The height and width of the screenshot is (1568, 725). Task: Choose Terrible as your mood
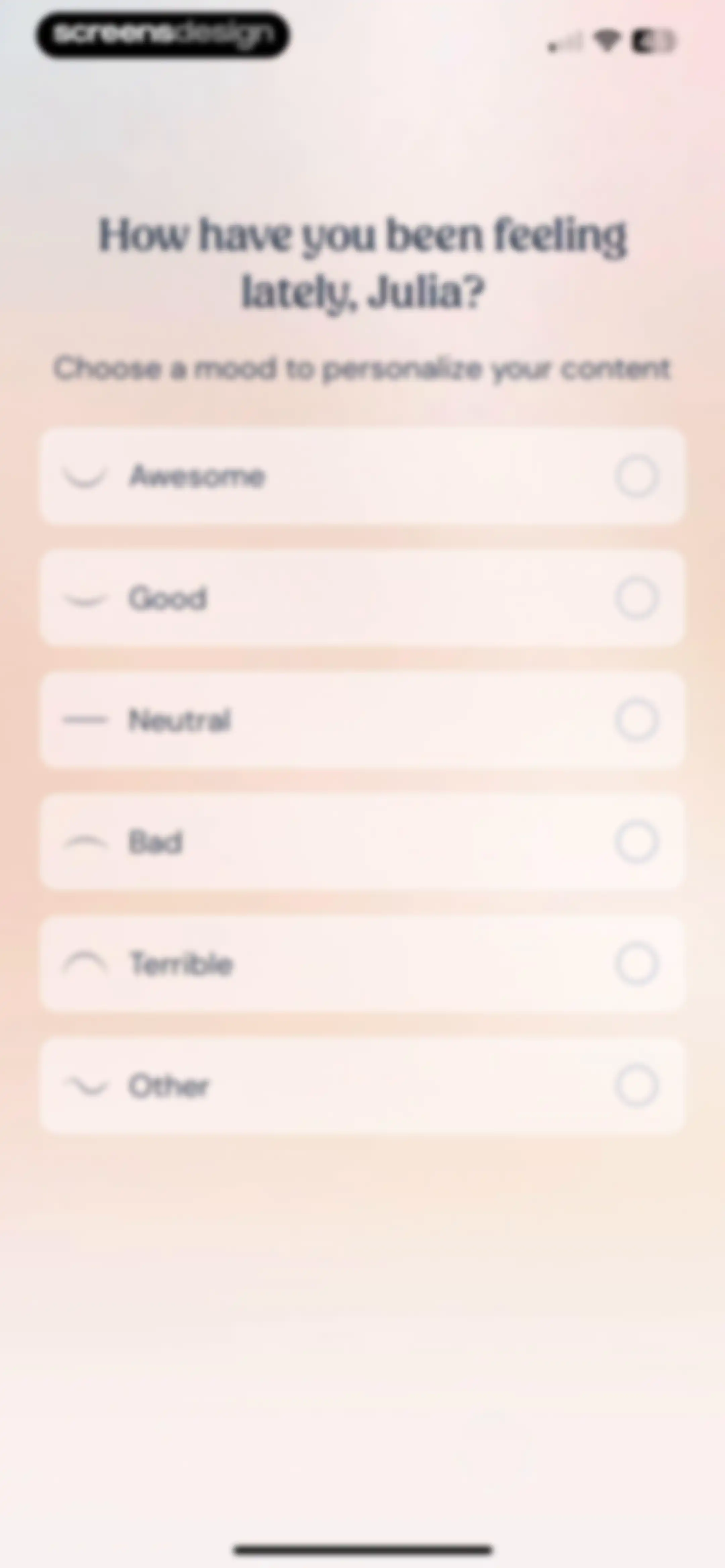coord(362,964)
